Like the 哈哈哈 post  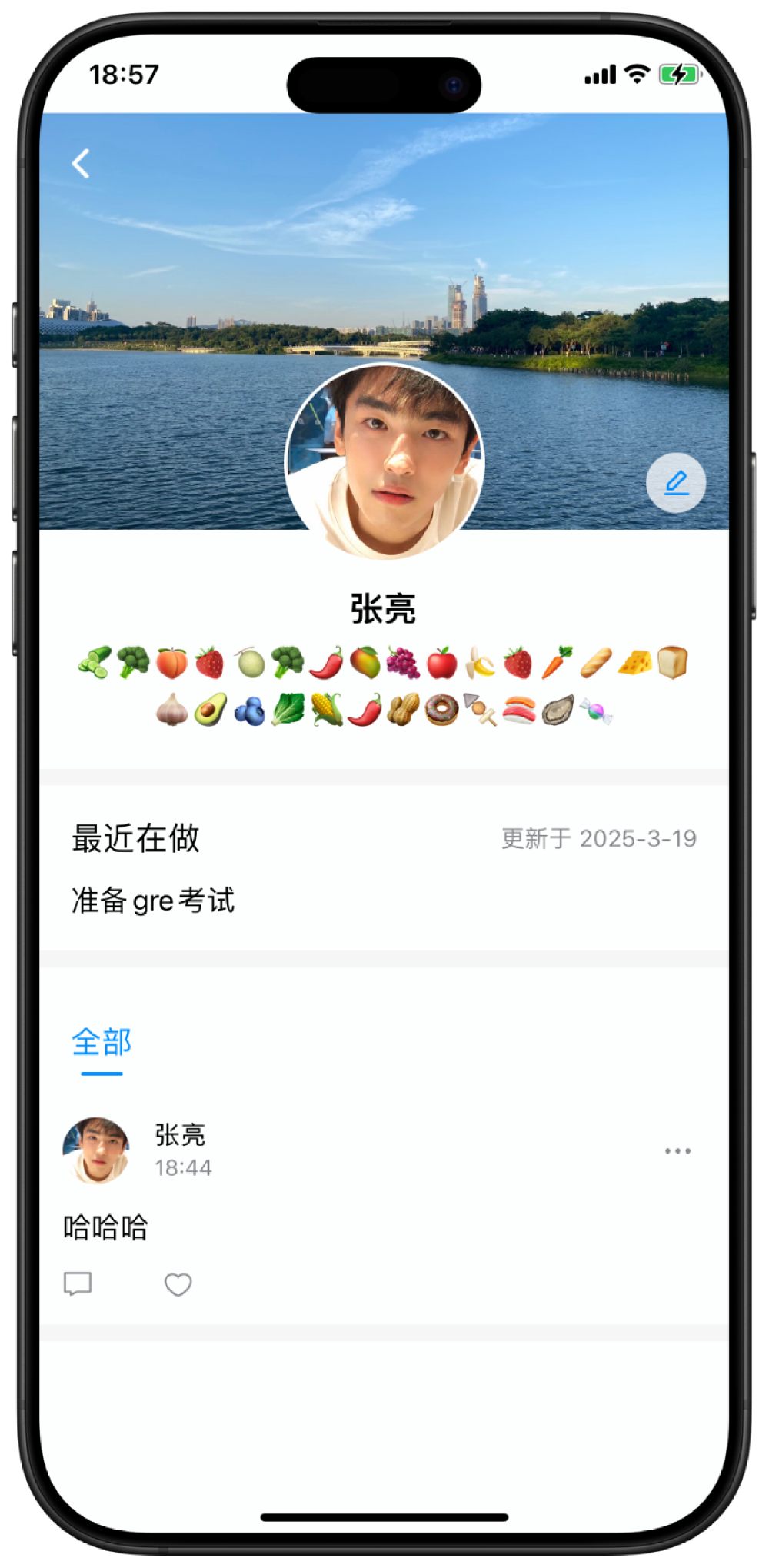point(178,1284)
